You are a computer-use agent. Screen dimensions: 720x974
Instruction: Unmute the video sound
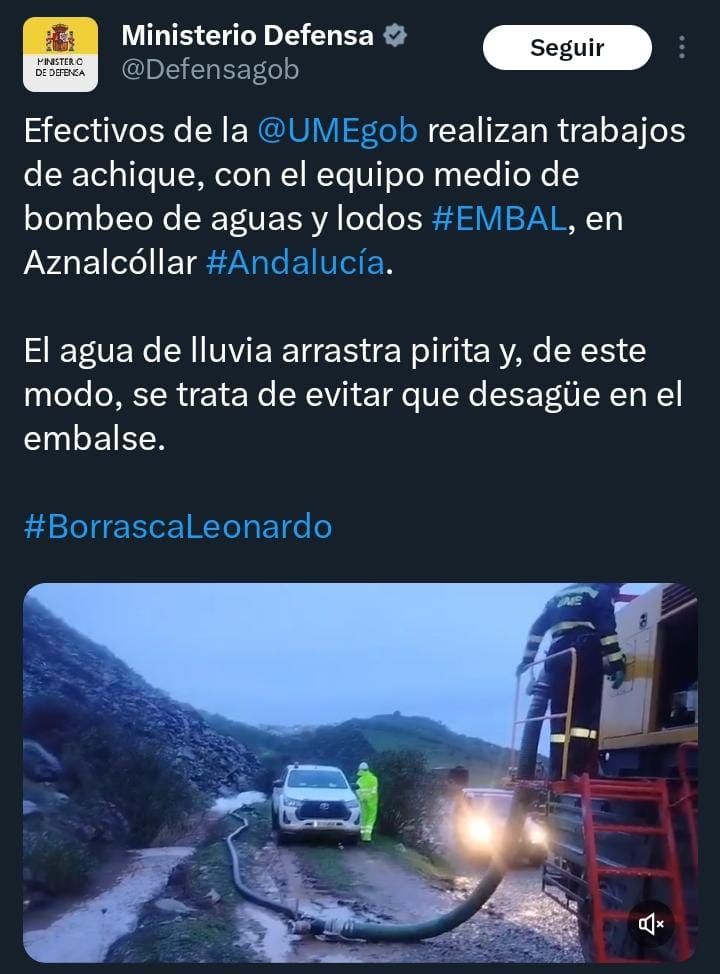pos(652,924)
